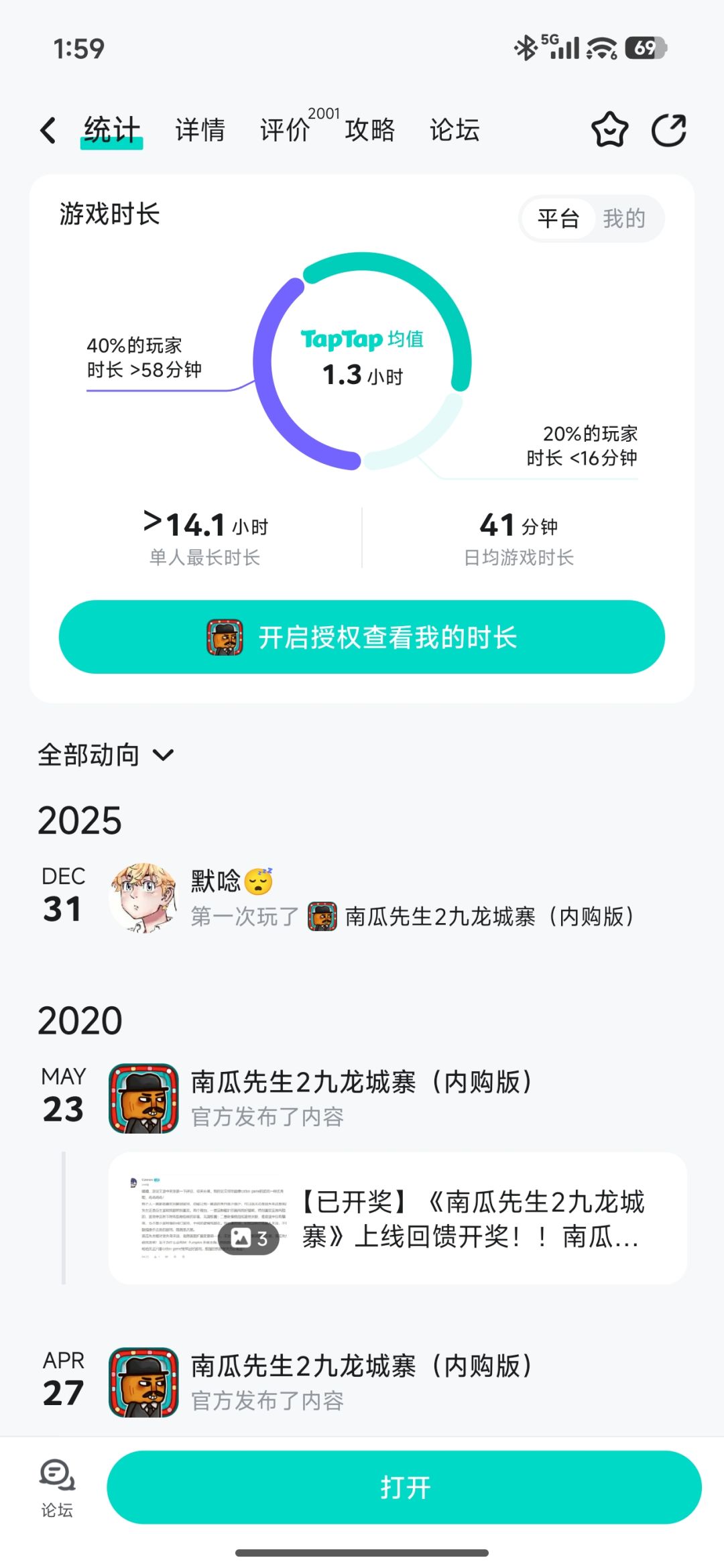Open the 【已开奖】上线回馈开奖 post card
Viewport: 724px width, 1568px height.
pos(398,1218)
